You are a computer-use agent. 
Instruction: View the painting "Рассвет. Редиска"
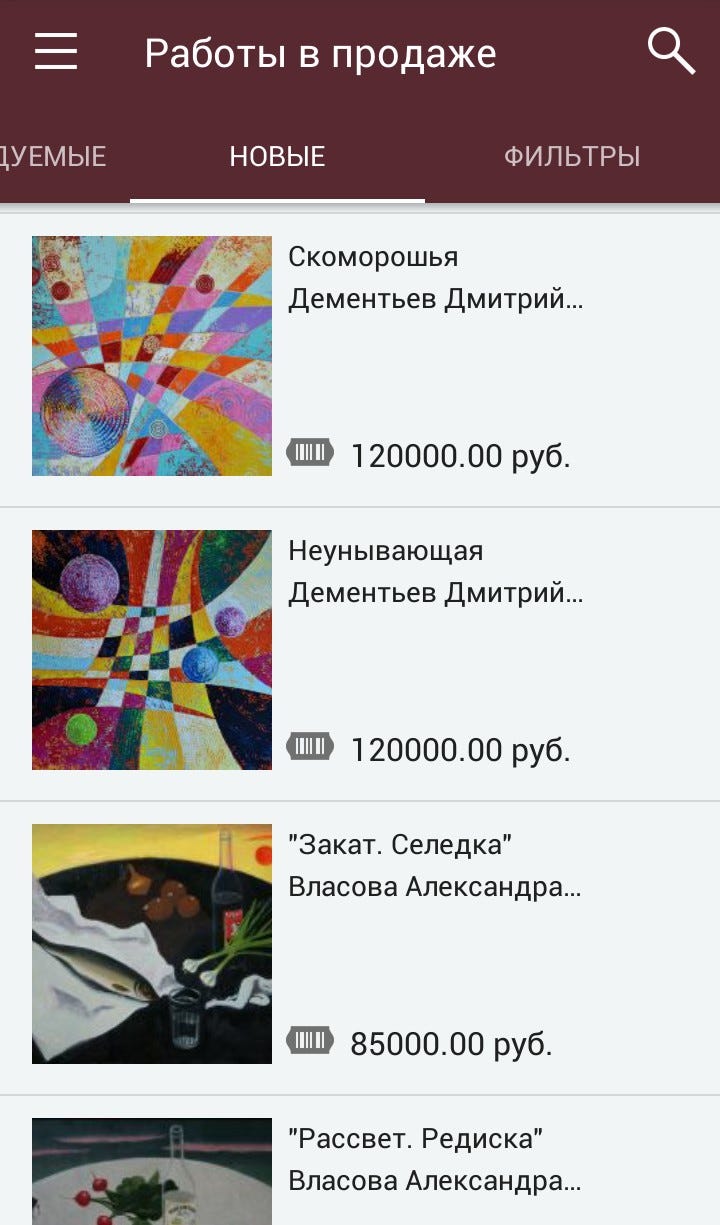[415, 1139]
